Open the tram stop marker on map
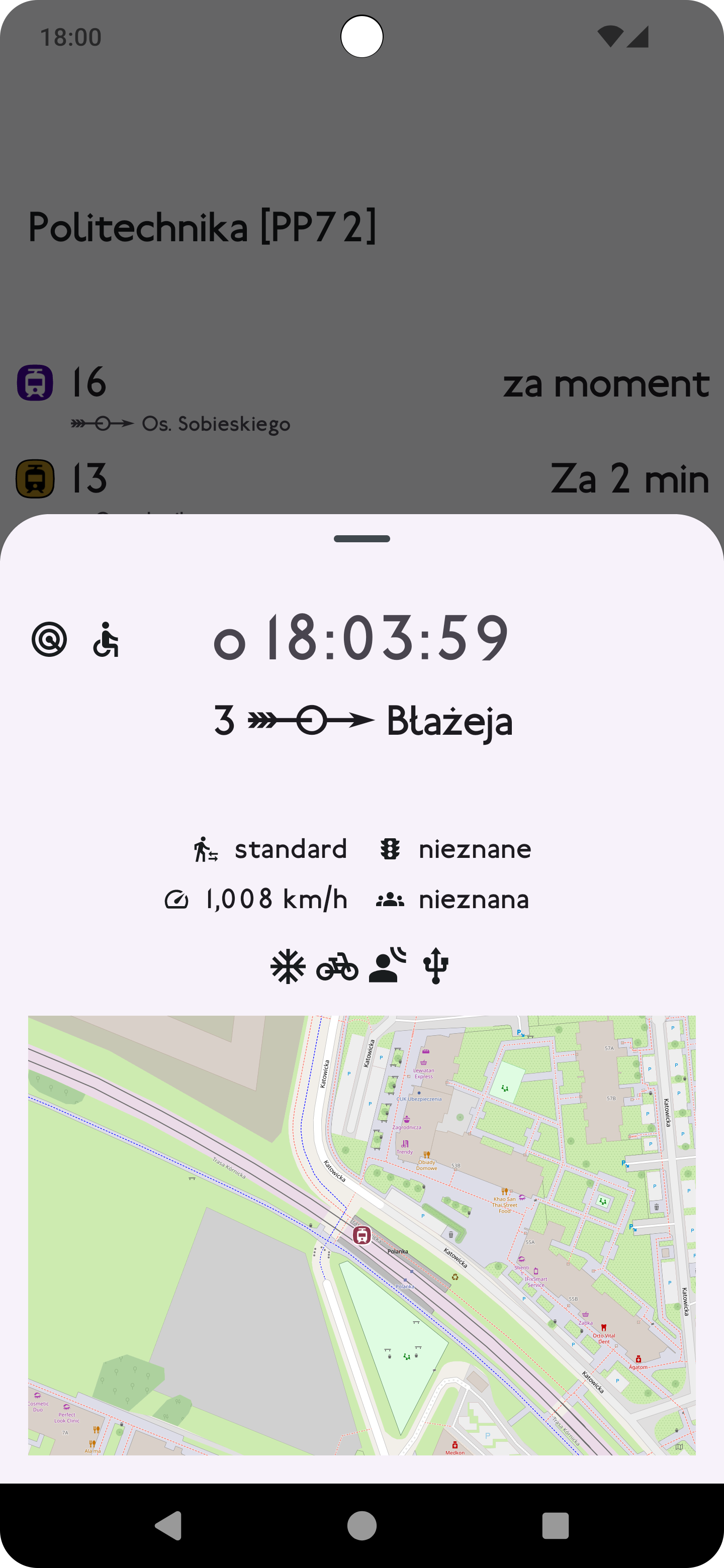 point(361,1235)
